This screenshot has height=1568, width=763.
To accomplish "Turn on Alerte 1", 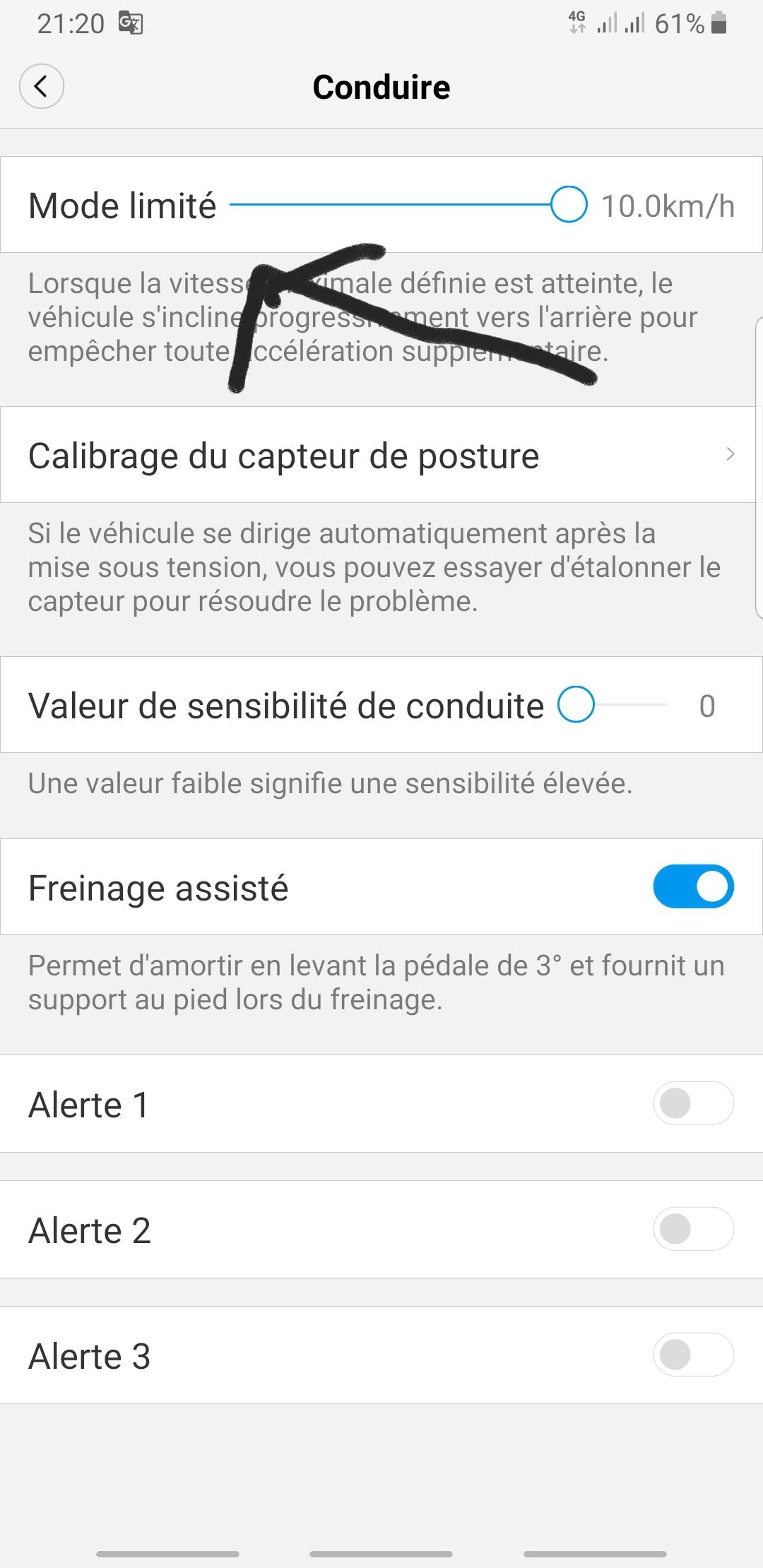I will [x=693, y=1103].
